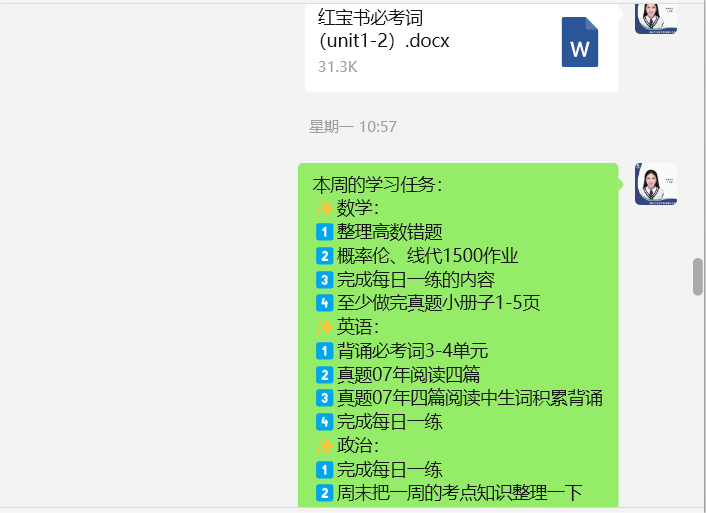This screenshot has width=706, height=513.
Task: Open the 红宝书必考词 docx file attachment
Action: click(461, 44)
